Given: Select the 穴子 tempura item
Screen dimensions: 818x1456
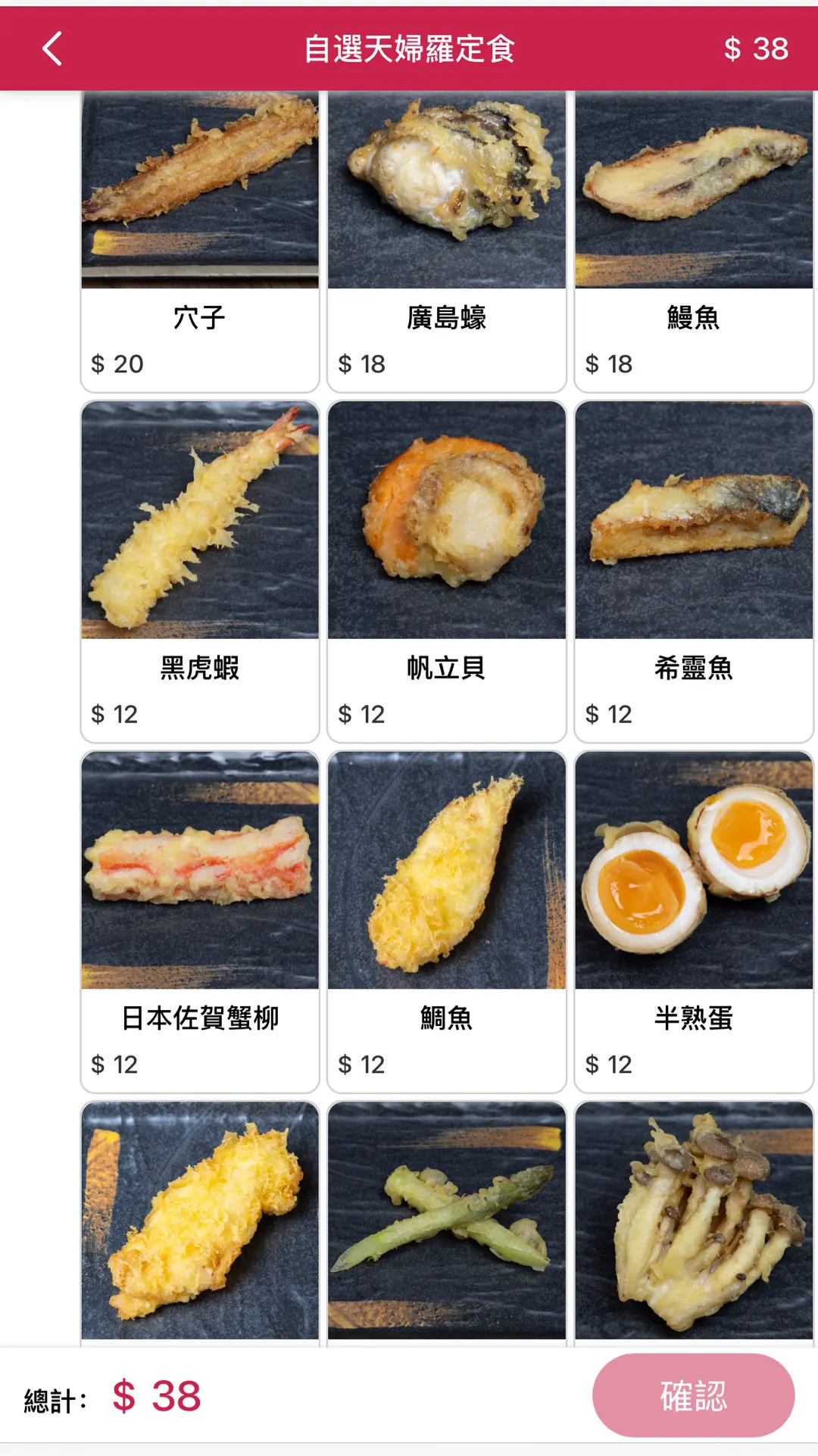Looking at the screenshot, I should pyautogui.click(x=200, y=242).
